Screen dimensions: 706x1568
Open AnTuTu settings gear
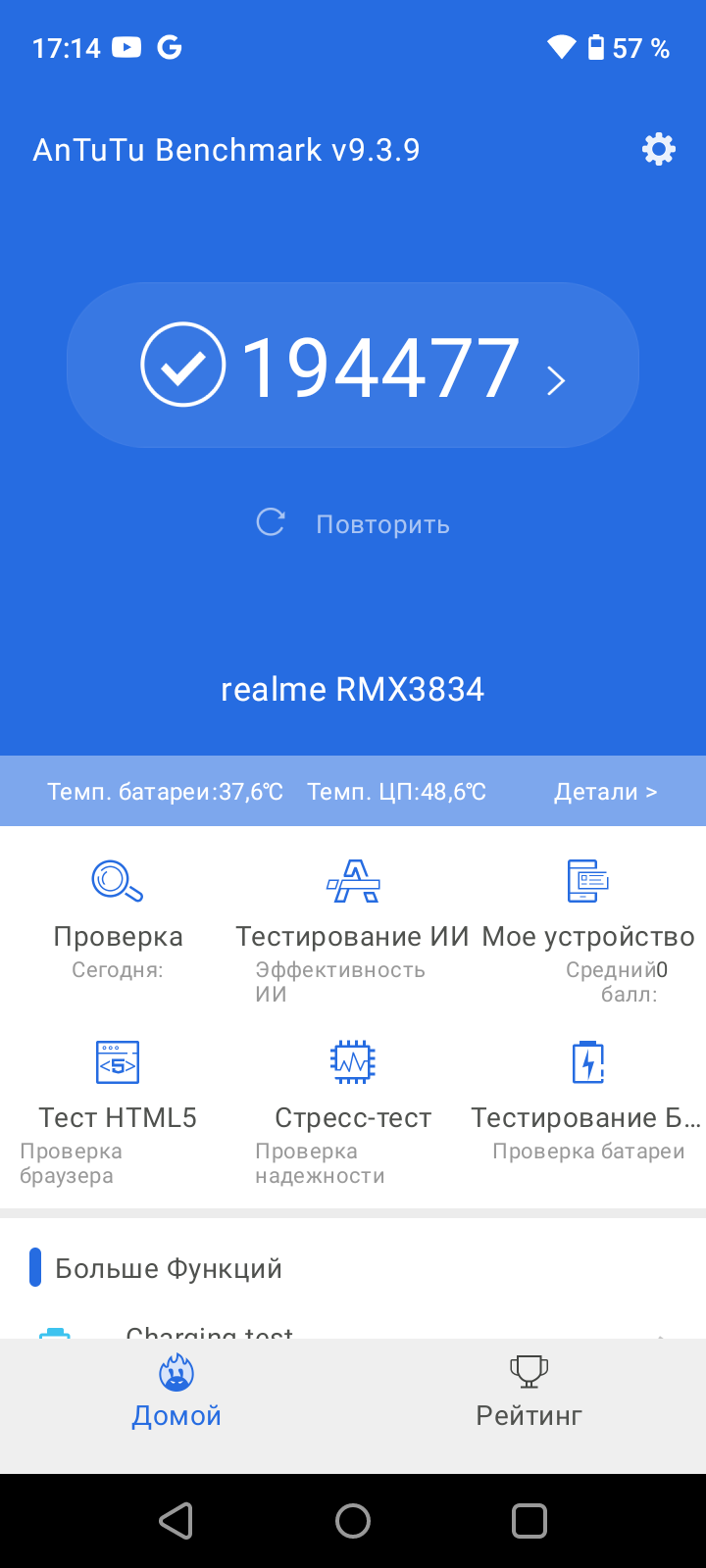(658, 149)
